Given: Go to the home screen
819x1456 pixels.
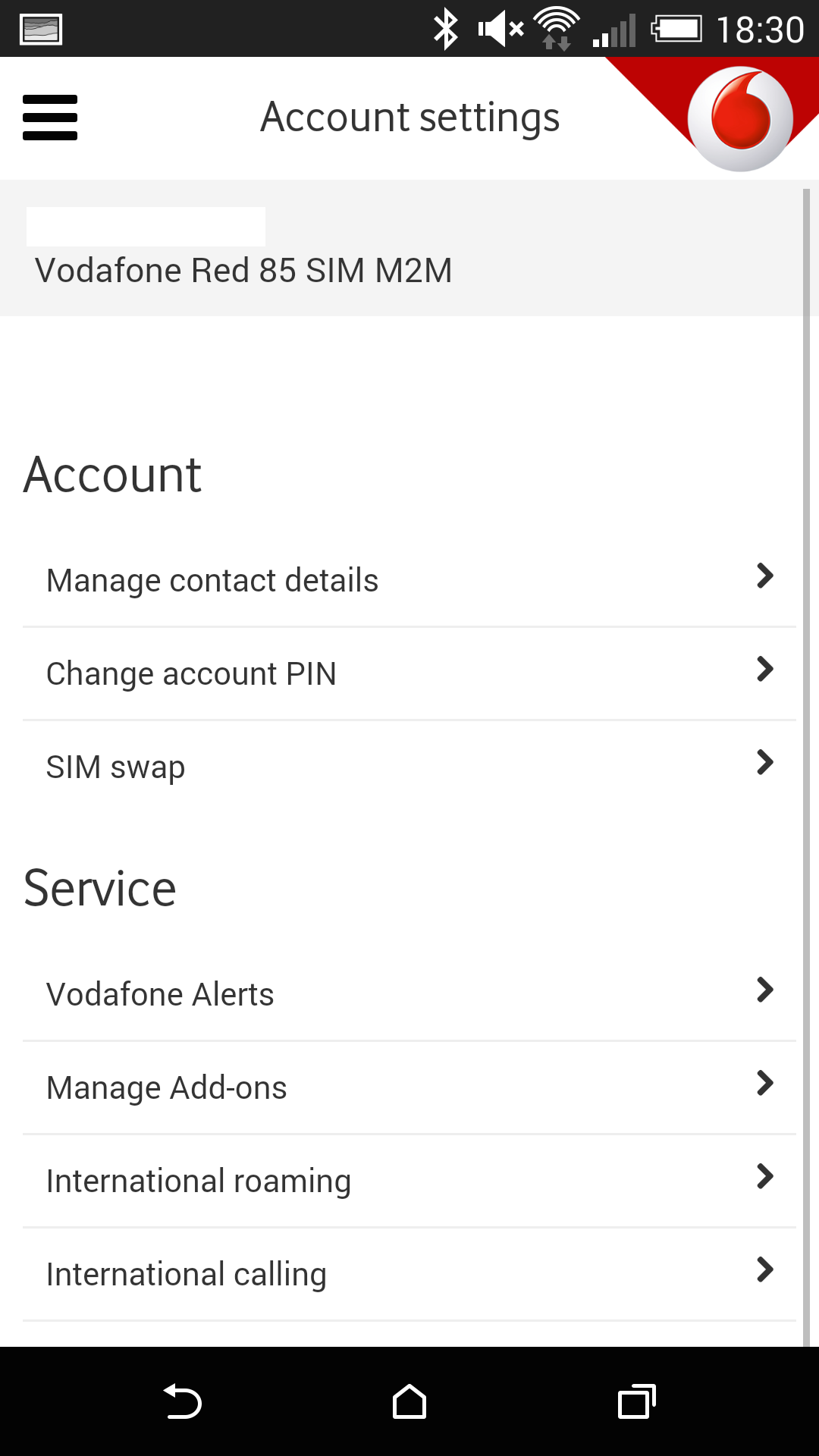Looking at the screenshot, I should (409, 1401).
